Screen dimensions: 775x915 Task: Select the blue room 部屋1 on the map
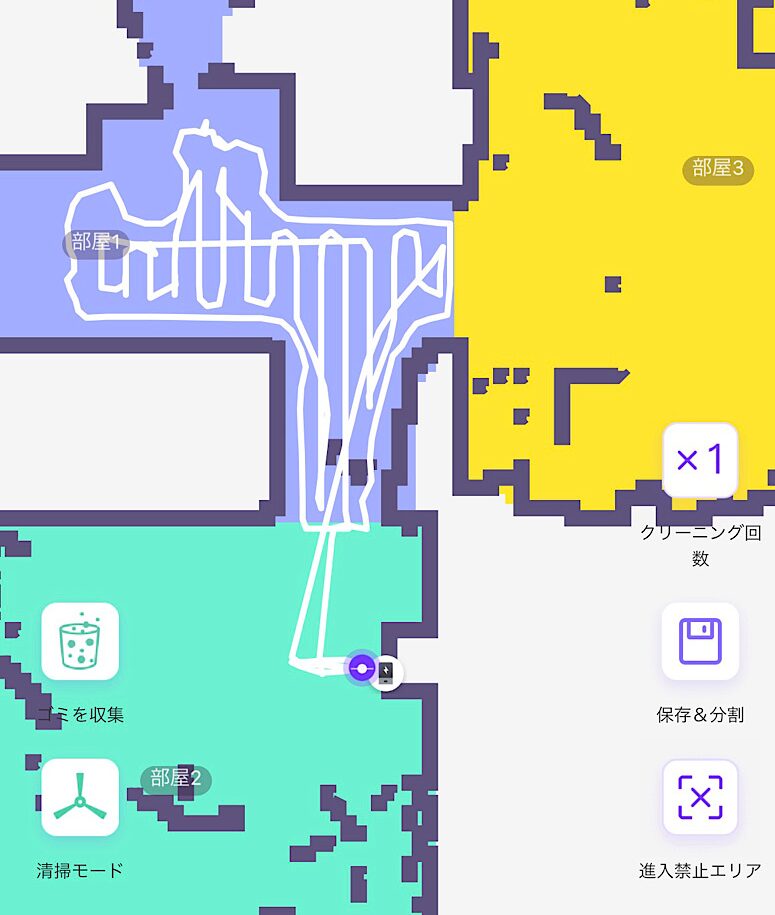[x=96, y=243]
